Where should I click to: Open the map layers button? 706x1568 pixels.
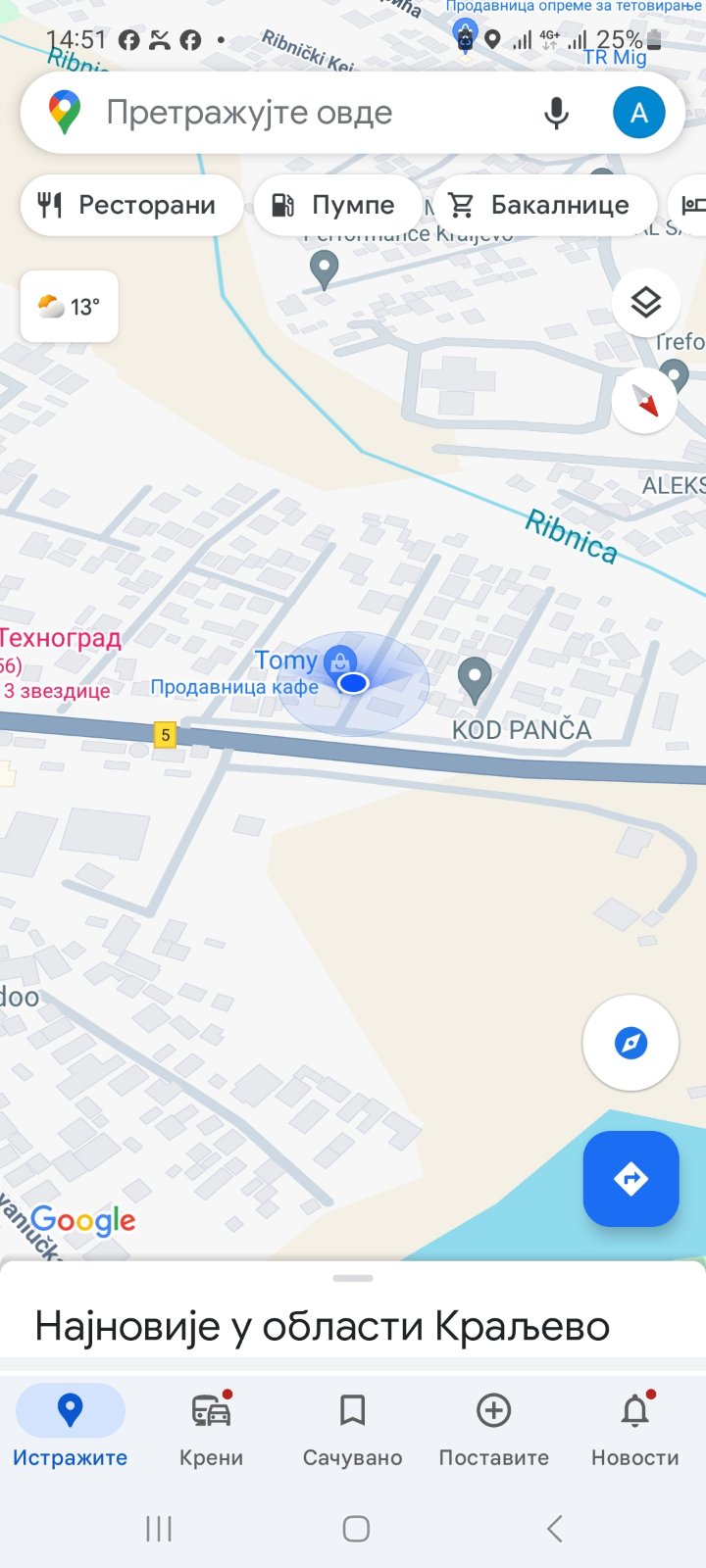645,303
